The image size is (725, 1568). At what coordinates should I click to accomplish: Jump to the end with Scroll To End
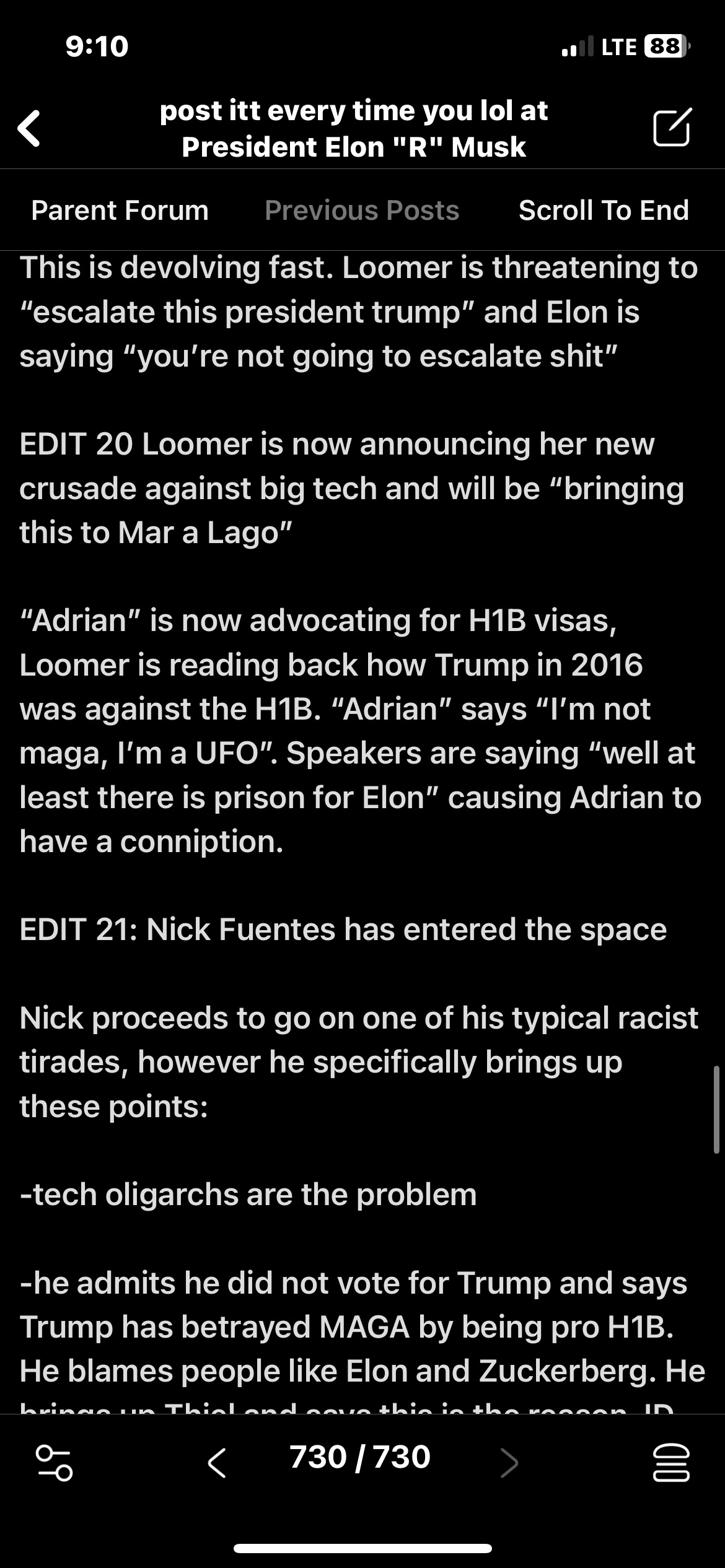tap(603, 211)
